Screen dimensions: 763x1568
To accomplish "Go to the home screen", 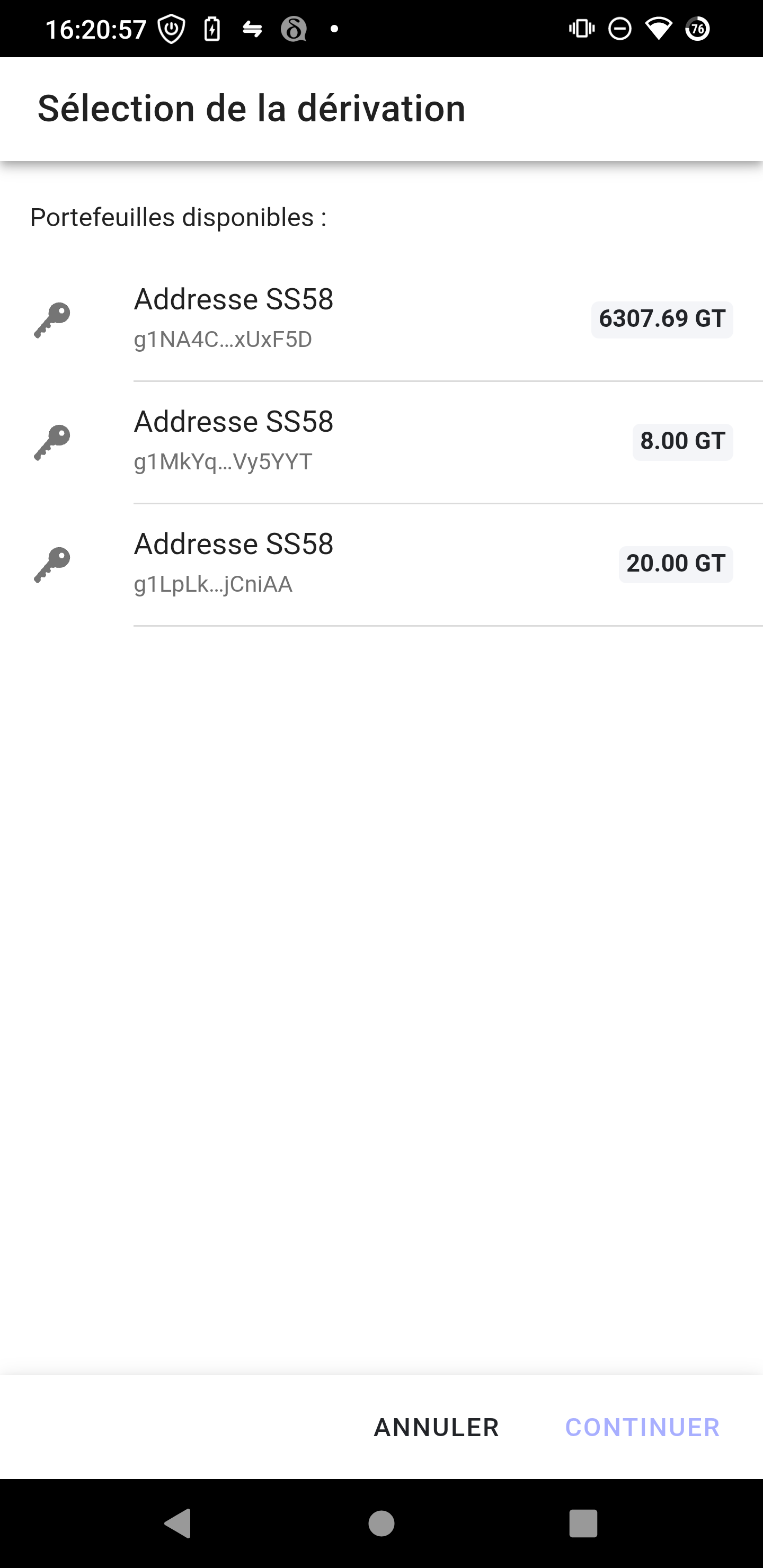I will click(x=382, y=1523).
